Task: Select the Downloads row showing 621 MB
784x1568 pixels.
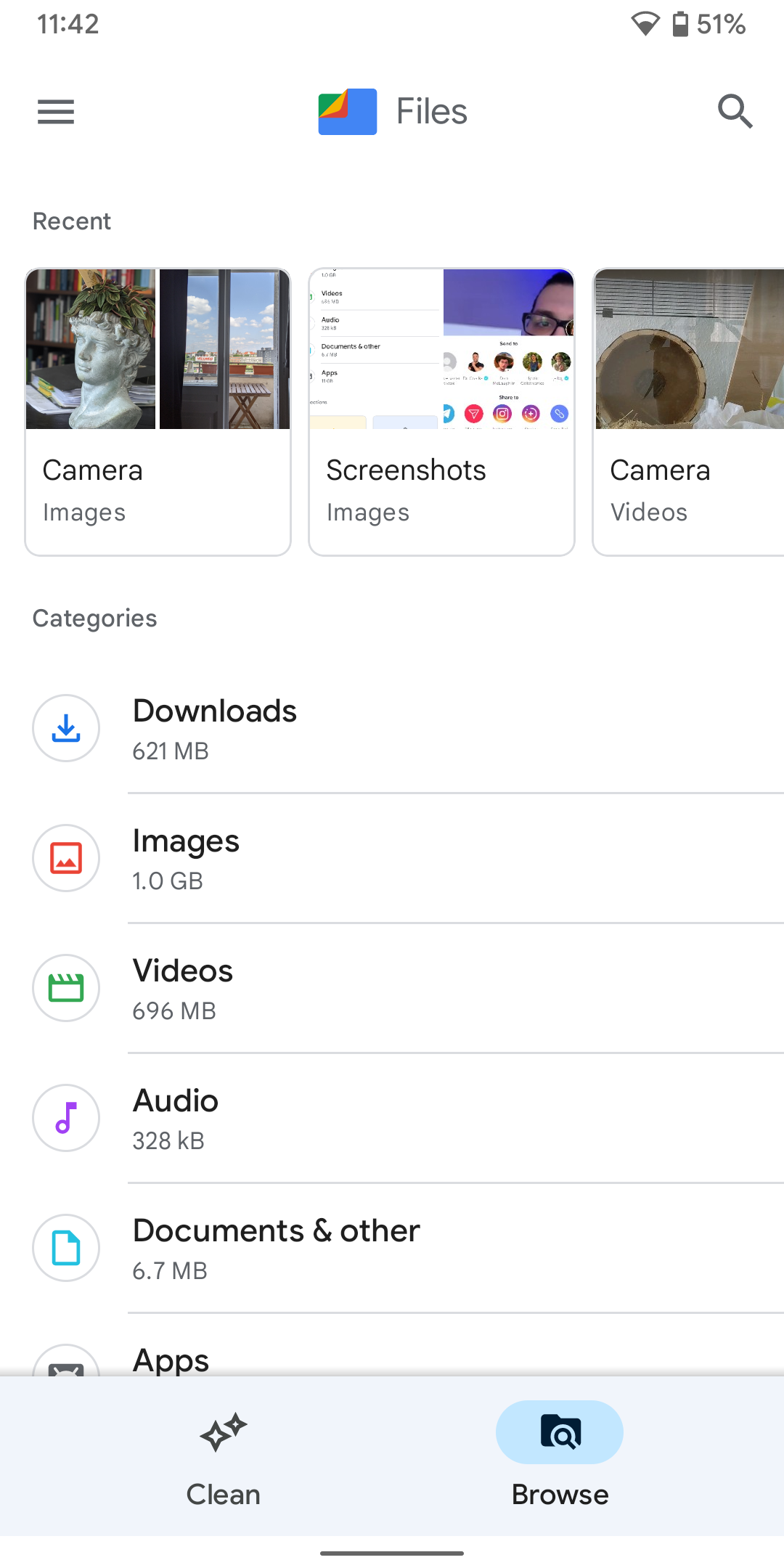Action: pos(392,728)
